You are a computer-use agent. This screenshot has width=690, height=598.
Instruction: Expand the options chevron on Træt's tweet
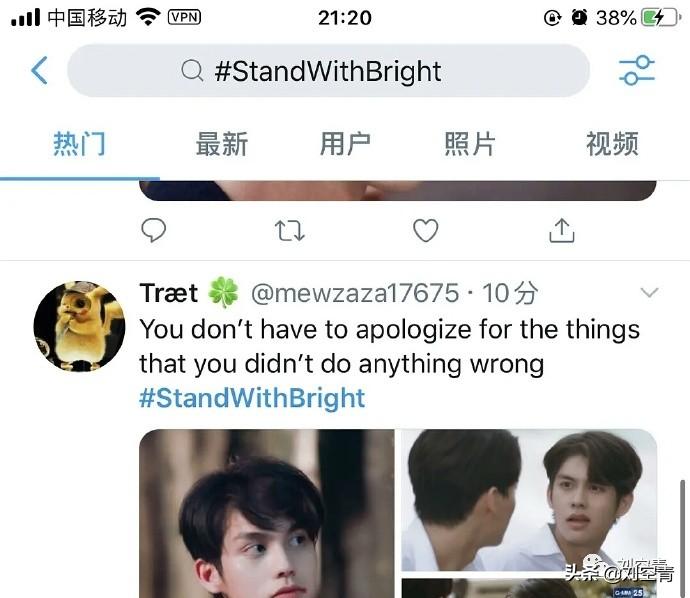click(x=649, y=293)
